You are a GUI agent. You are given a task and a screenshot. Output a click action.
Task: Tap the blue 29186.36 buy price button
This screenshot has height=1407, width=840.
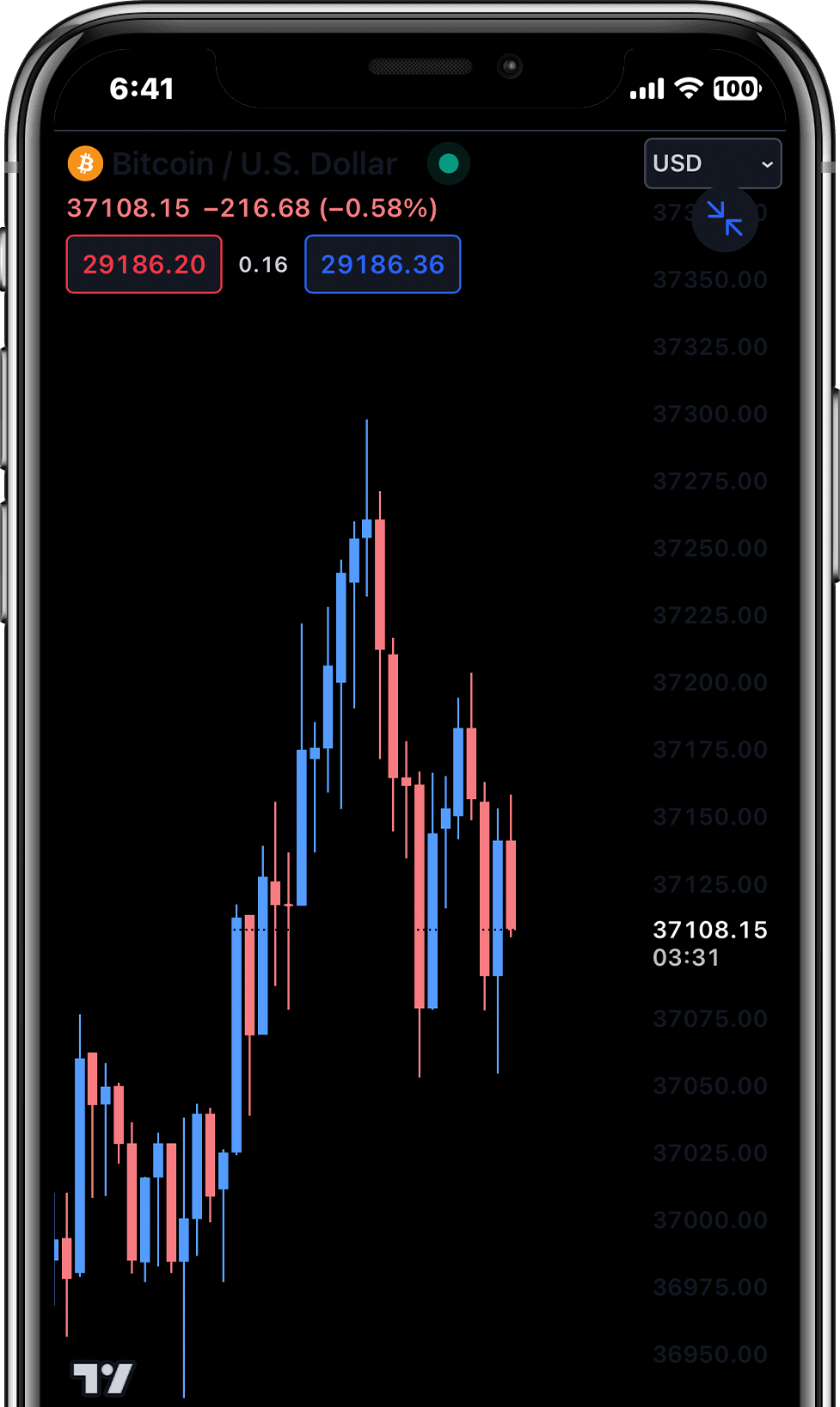(x=383, y=264)
